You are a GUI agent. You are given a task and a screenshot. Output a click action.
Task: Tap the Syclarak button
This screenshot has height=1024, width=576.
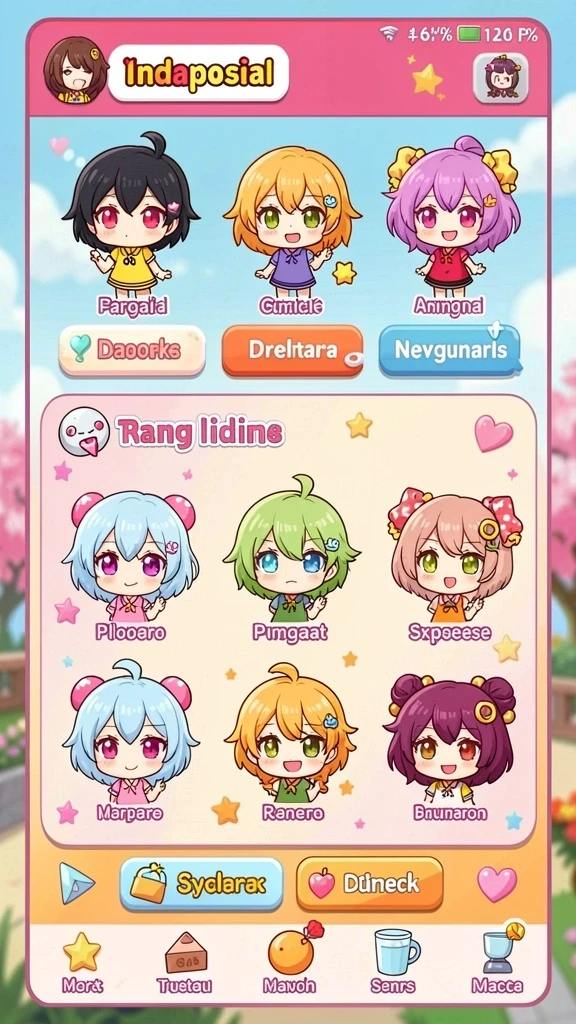202,884
